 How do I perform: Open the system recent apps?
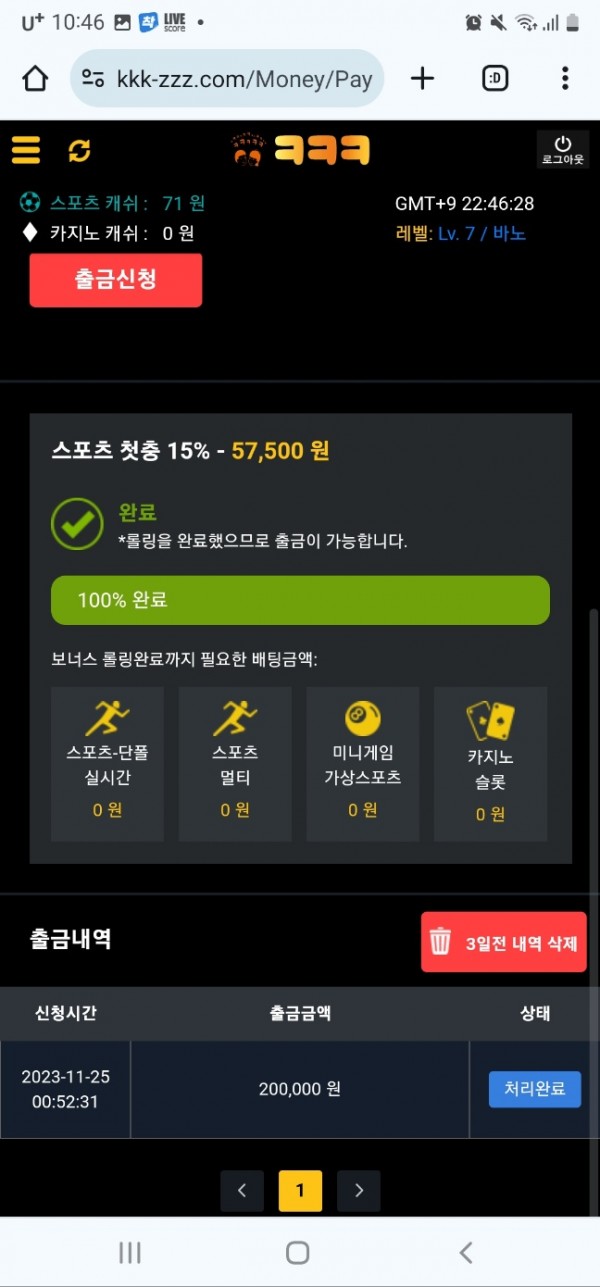[x=130, y=1252]
